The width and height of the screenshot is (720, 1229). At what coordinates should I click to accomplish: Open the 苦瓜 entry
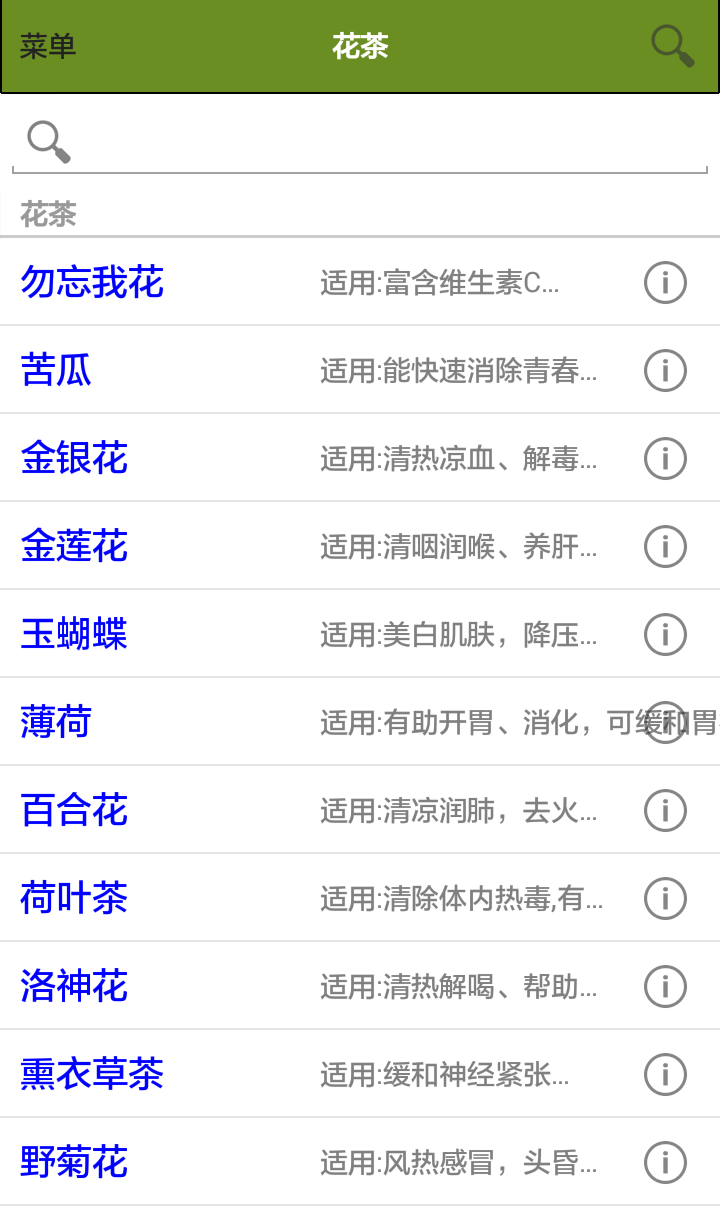(x=360, y=370)
